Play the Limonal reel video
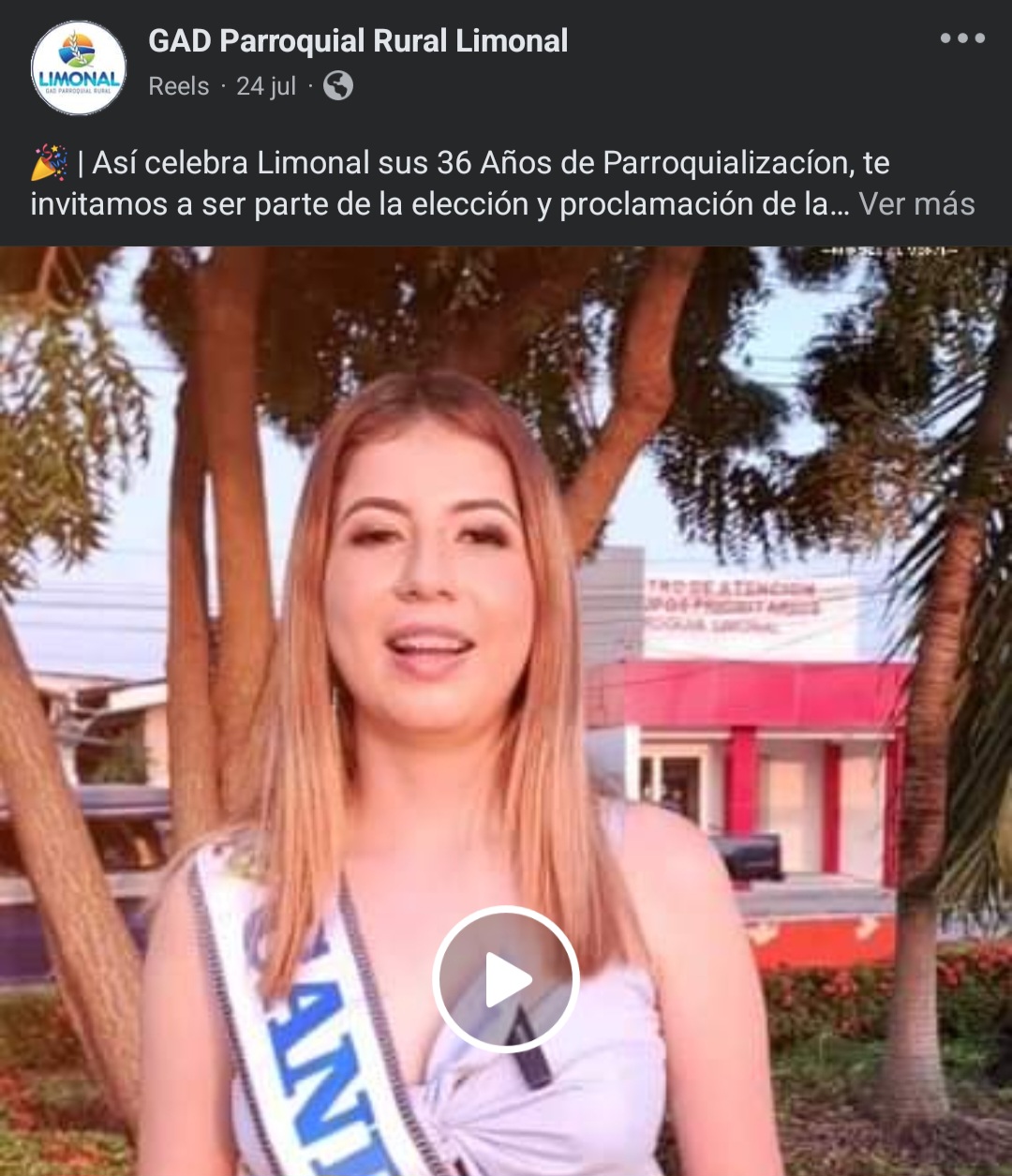Viewport: 1012px width, 1176px height. 506,979
